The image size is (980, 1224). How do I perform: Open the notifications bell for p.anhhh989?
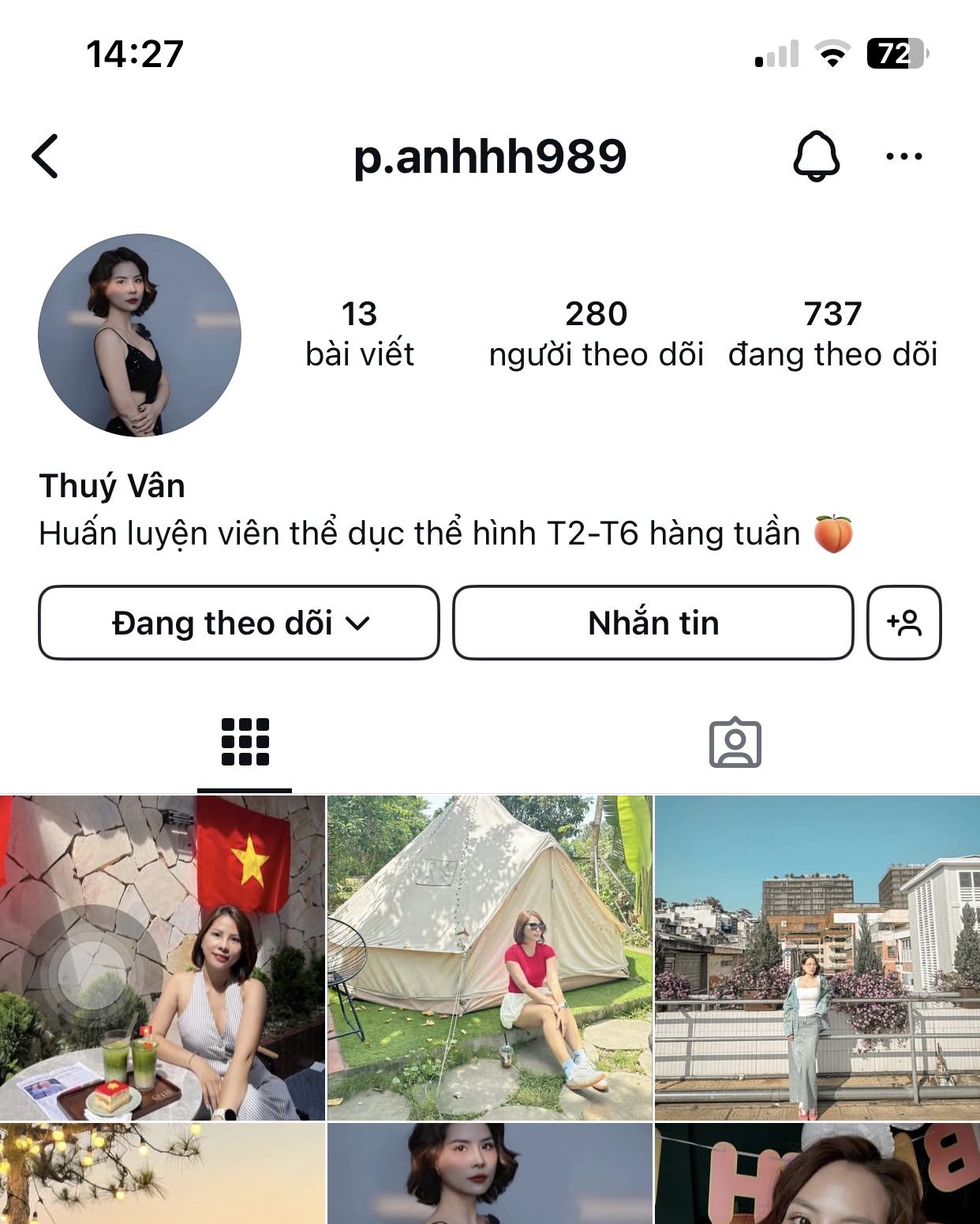pos(816,156)
